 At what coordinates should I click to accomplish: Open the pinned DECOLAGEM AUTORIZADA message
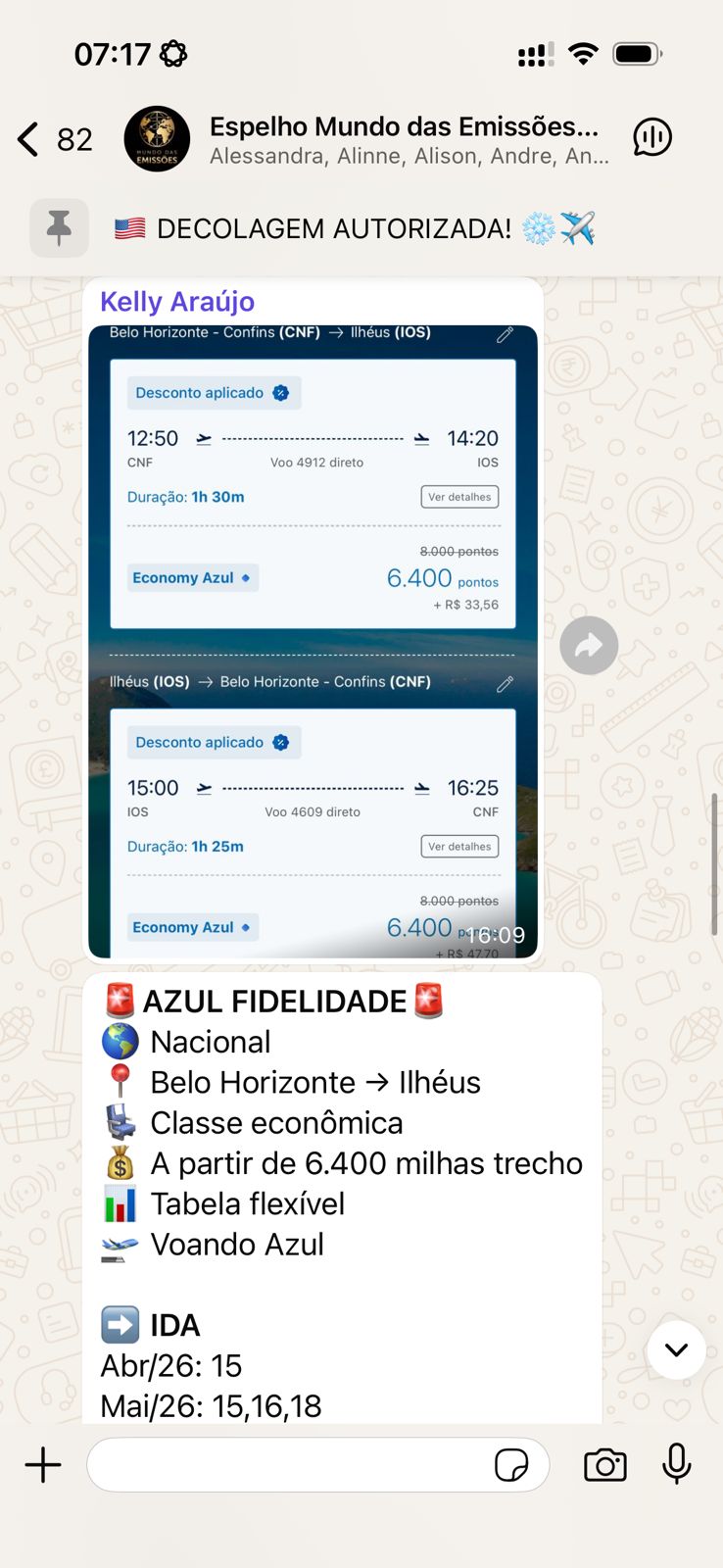(x=353, y=228)
